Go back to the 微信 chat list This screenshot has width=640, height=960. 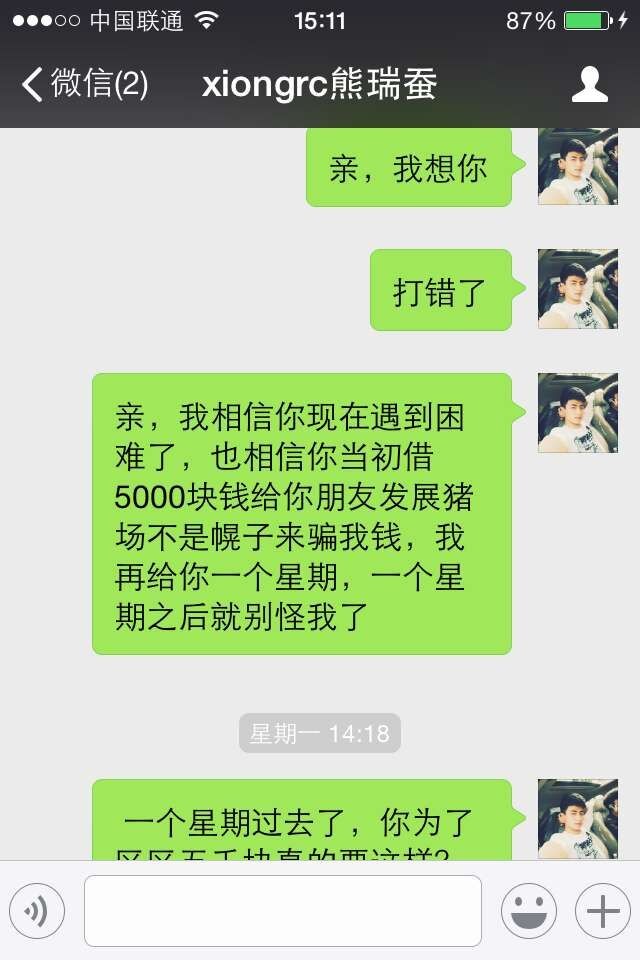click(84, 85)
